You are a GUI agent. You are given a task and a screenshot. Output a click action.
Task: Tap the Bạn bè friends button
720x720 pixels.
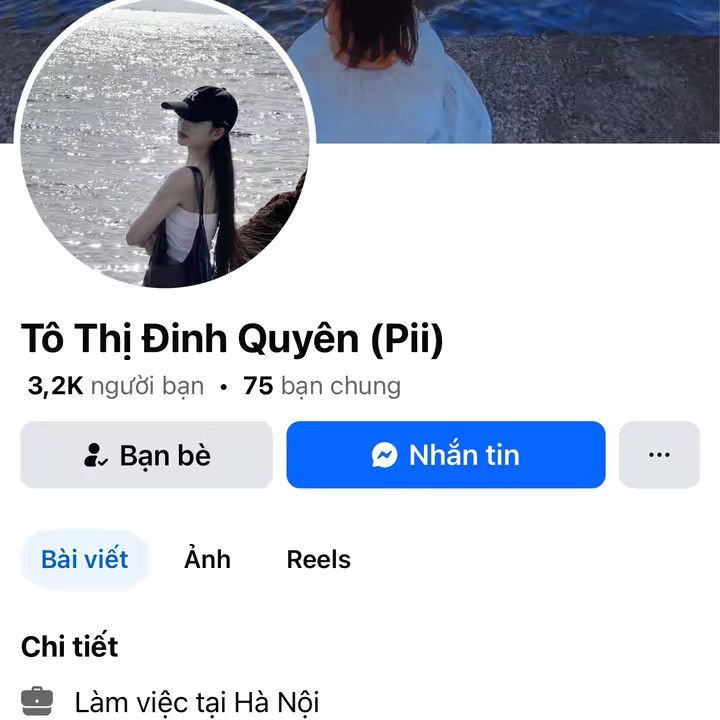(x=147, y=455)
